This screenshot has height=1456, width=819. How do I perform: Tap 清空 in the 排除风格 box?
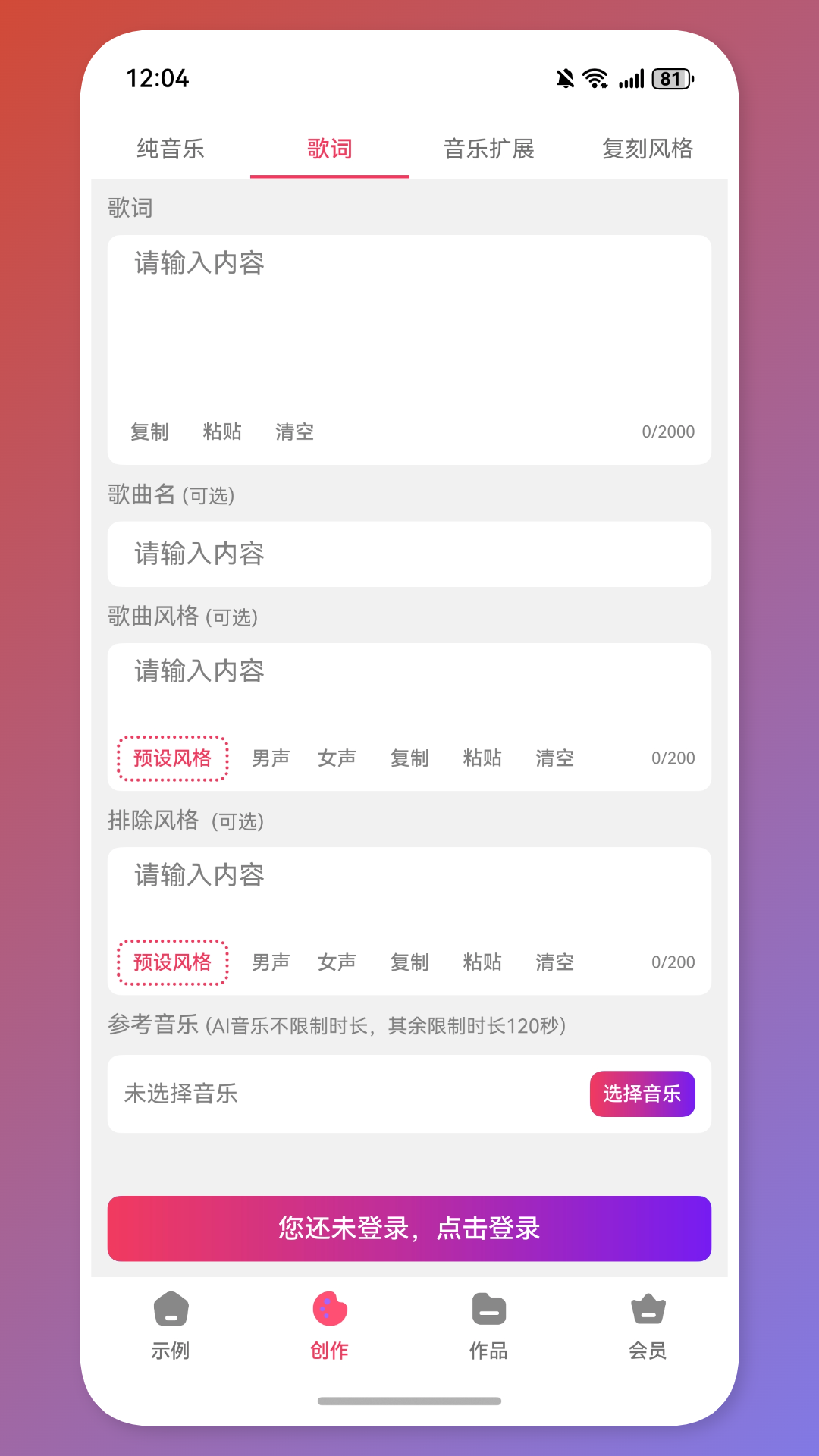point(554,962)
